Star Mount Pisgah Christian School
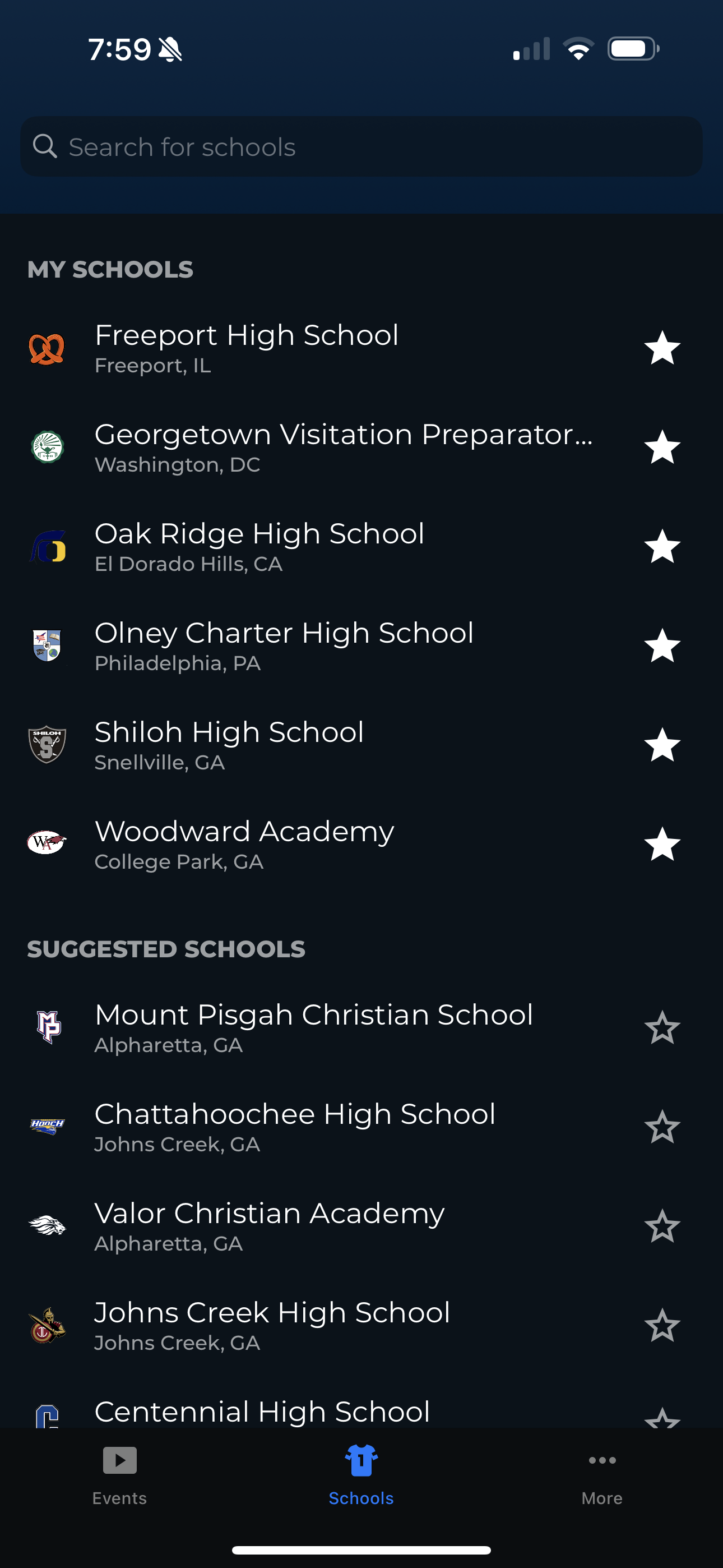Screen dimensions: 723x1568 (662, 1027)
